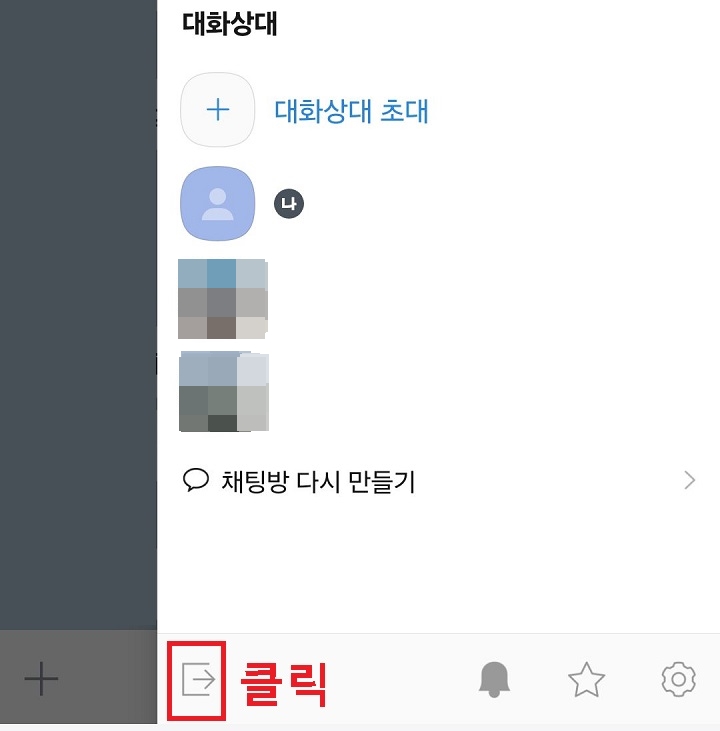Click the plus icon for 대화상대 초대

(217, 109)
